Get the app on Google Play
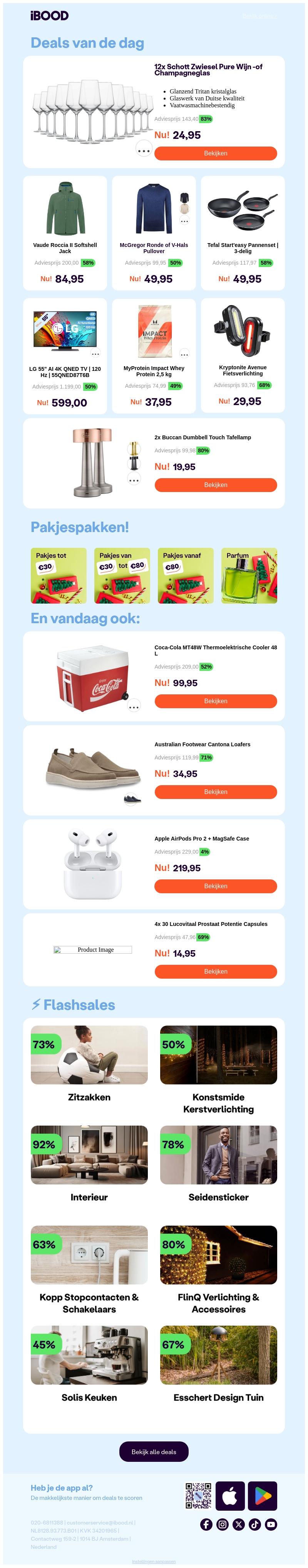This screenshot has width=308, height=1568. [262, 1496]
